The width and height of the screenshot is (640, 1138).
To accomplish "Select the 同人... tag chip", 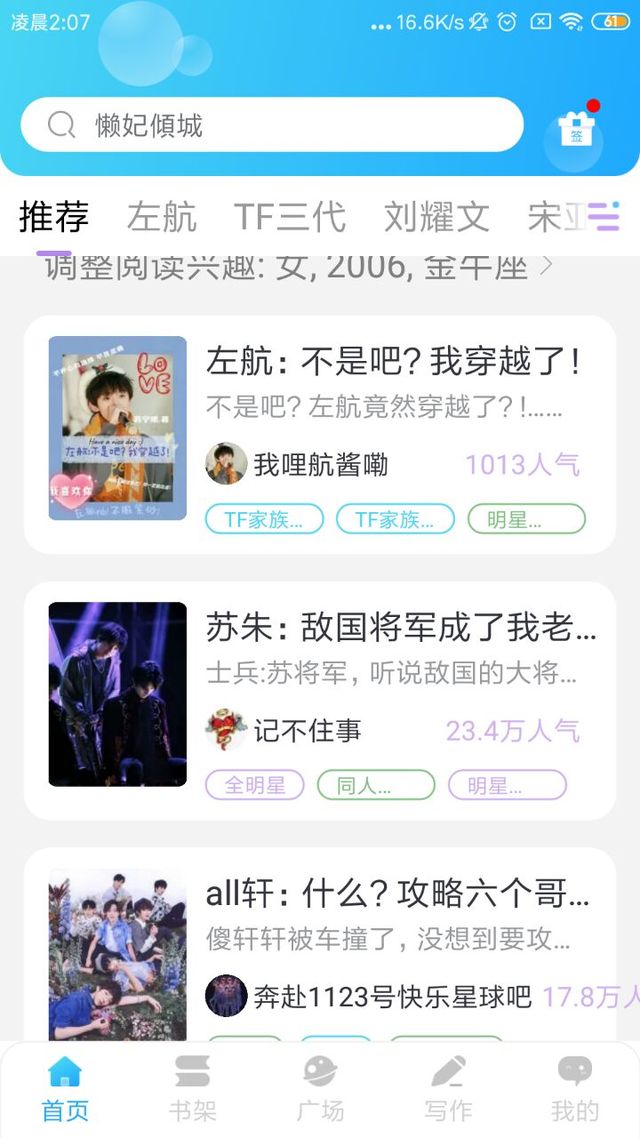I will pyautogui.click(x=376, y=786).
